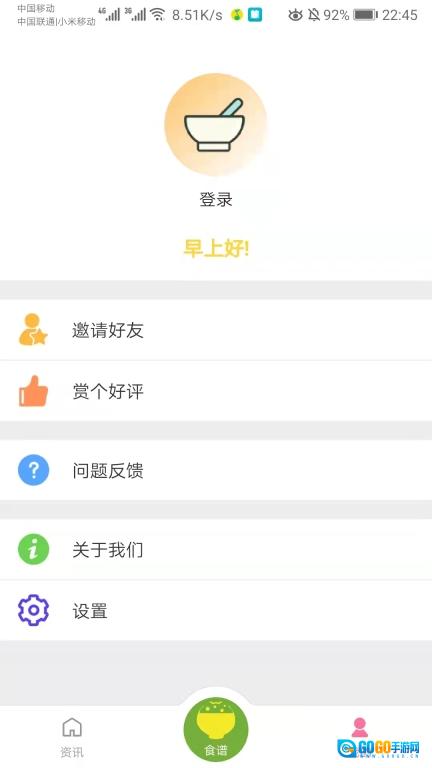
Task: Tap the 登录 login text
Action: pyautogui.click(x=216, y=199)
